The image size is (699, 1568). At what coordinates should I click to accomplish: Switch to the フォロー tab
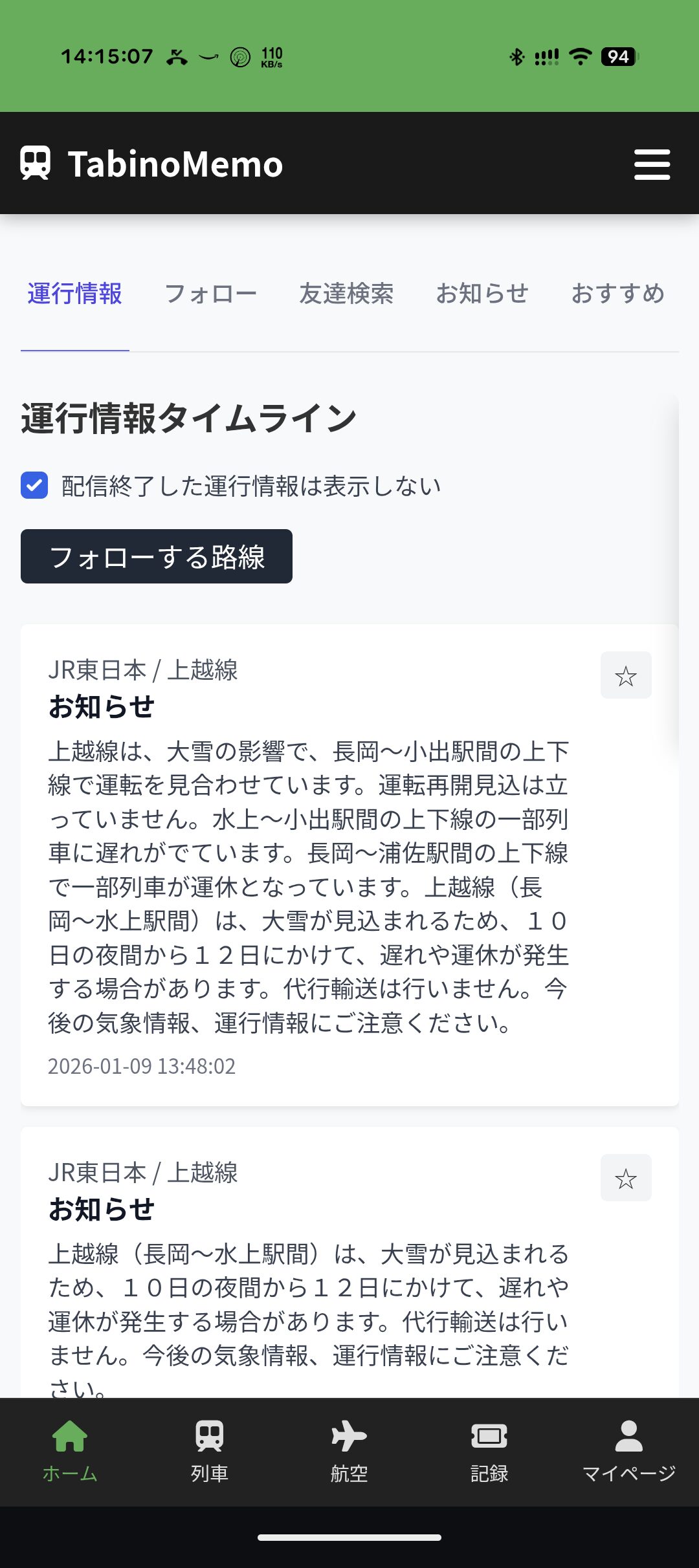click(210, 294)
